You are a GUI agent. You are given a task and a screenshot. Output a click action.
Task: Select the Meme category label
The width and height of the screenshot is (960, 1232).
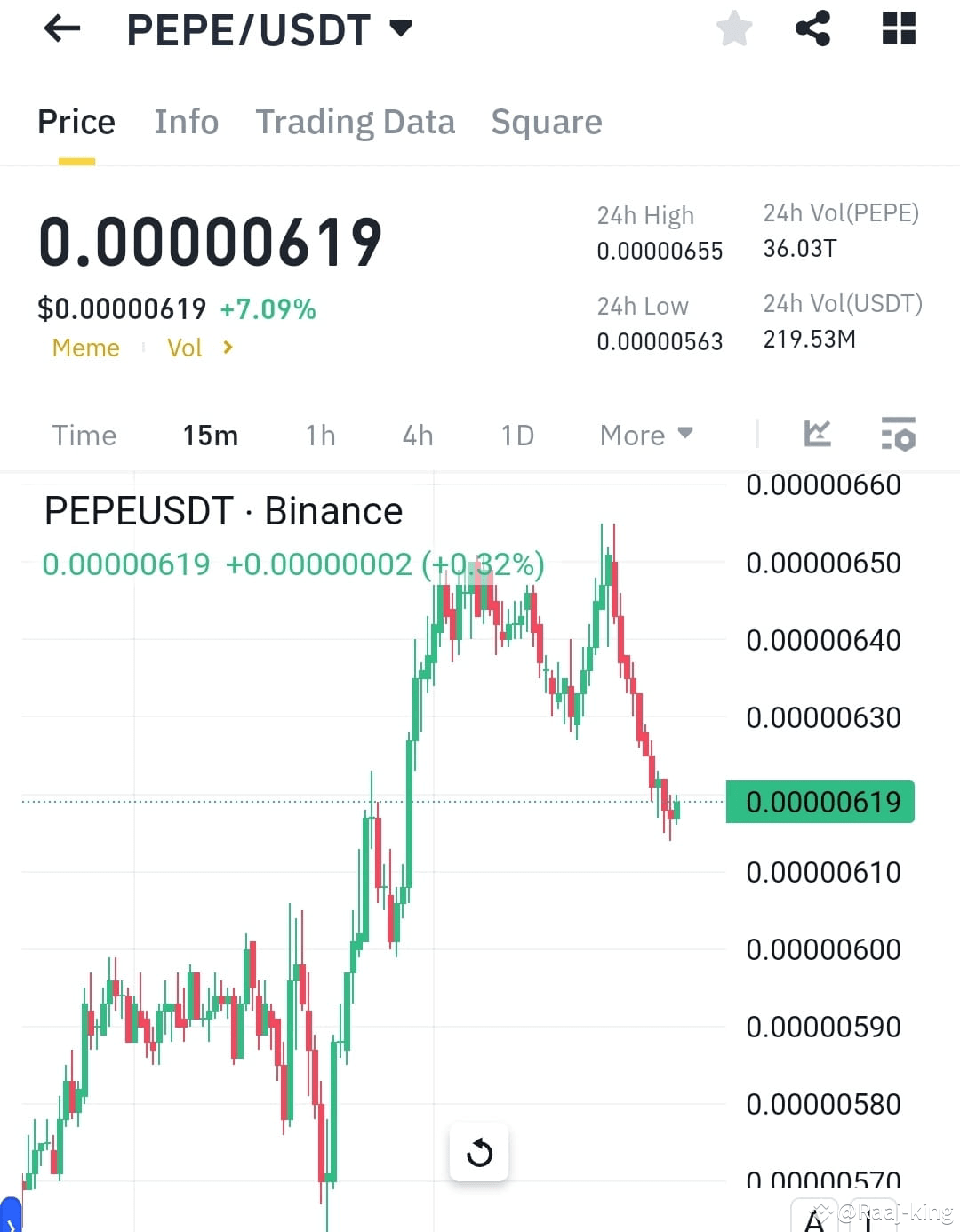click(x=85, y=348)
